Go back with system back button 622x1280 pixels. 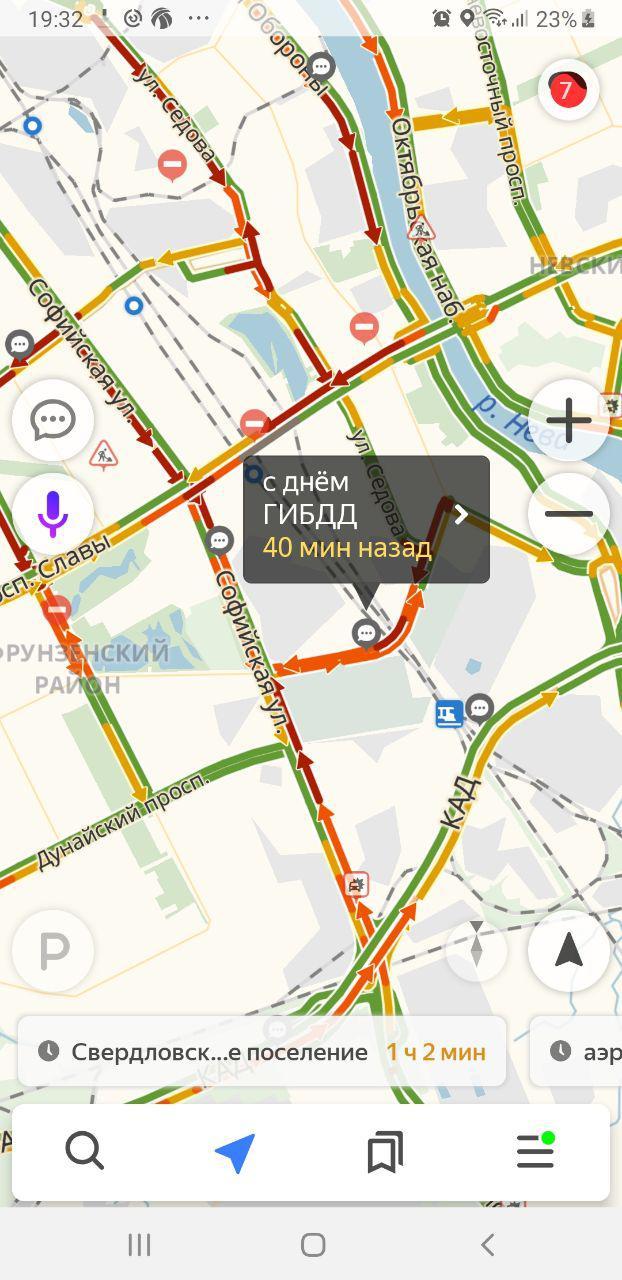click(x=487, y=1245)
